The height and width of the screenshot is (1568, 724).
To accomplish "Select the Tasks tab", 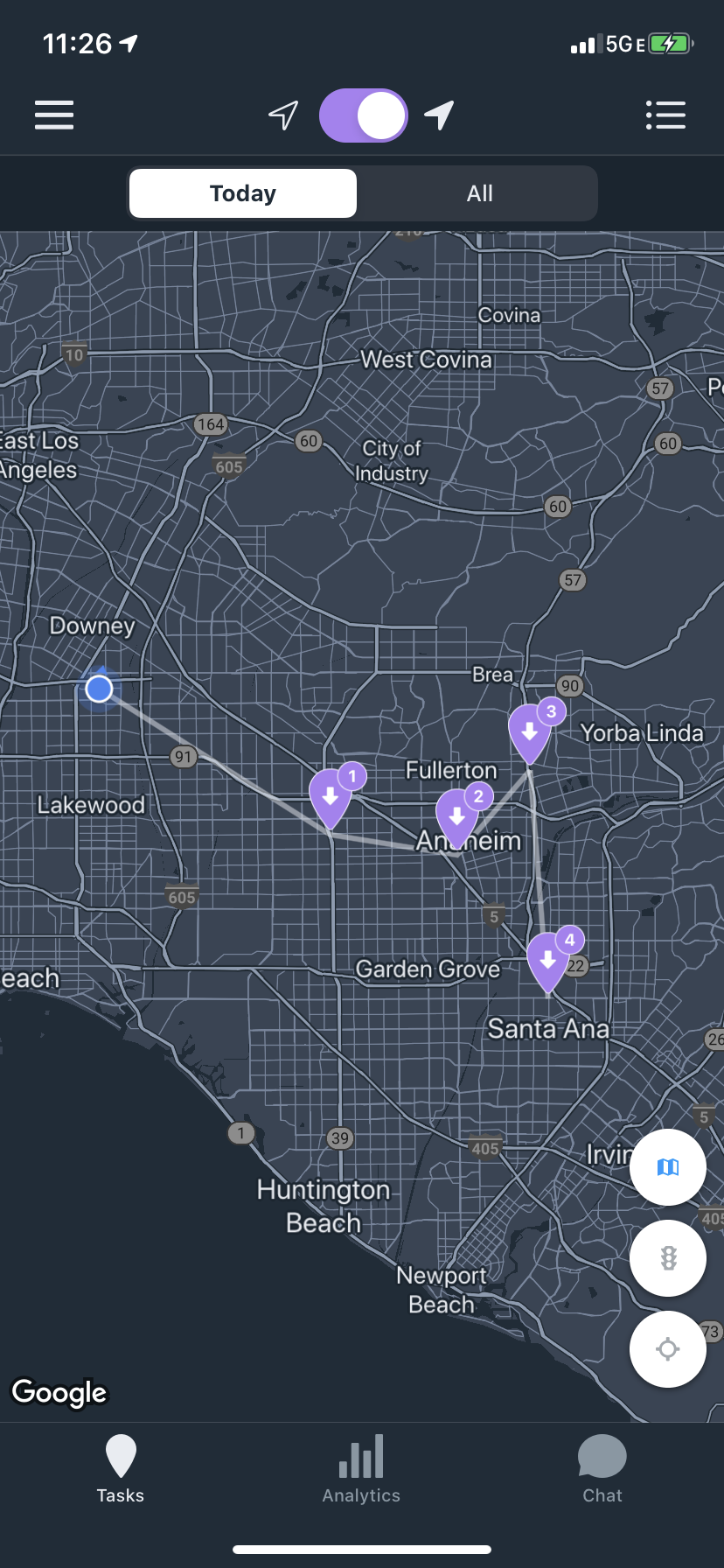I will pyautogui.click(x=121, y=1470).
